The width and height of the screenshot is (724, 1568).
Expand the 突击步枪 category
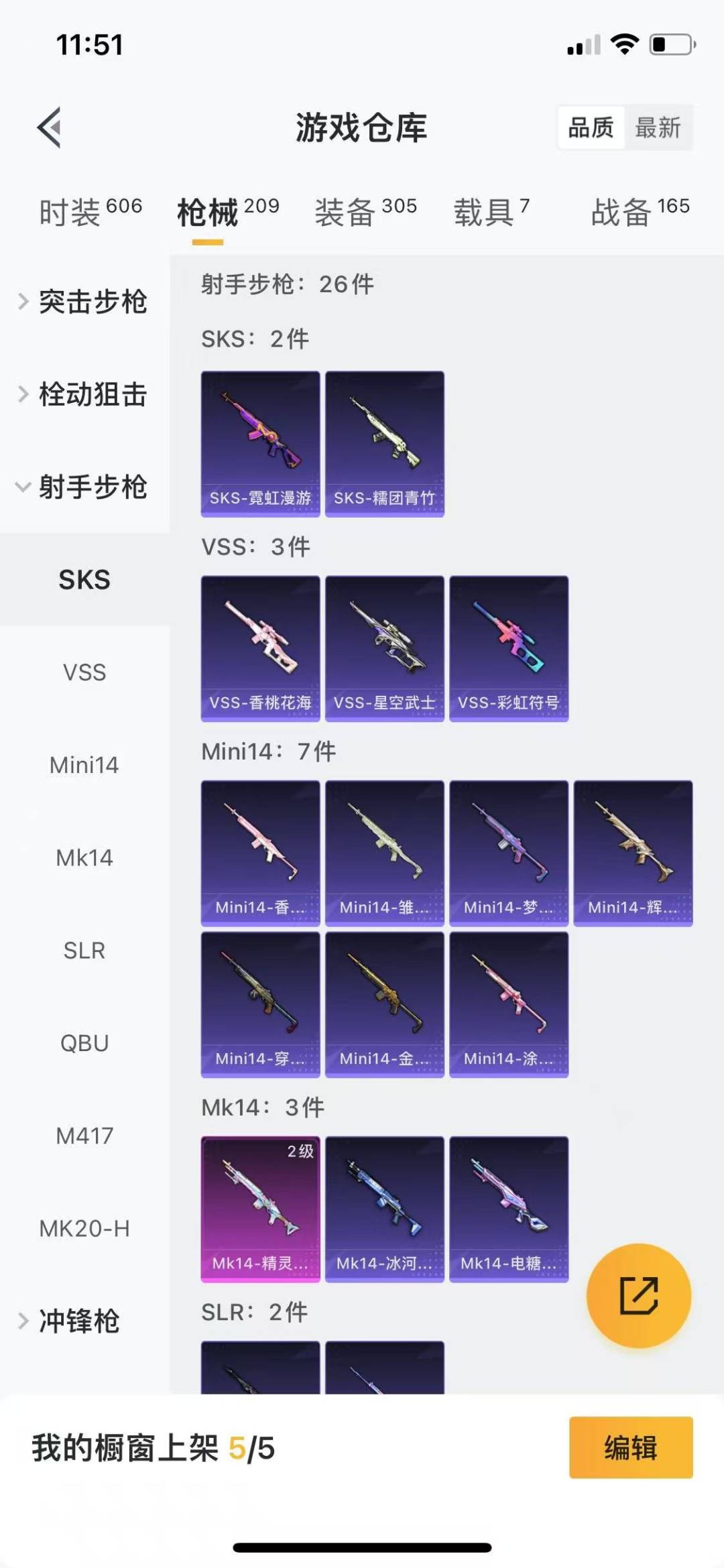84,302
